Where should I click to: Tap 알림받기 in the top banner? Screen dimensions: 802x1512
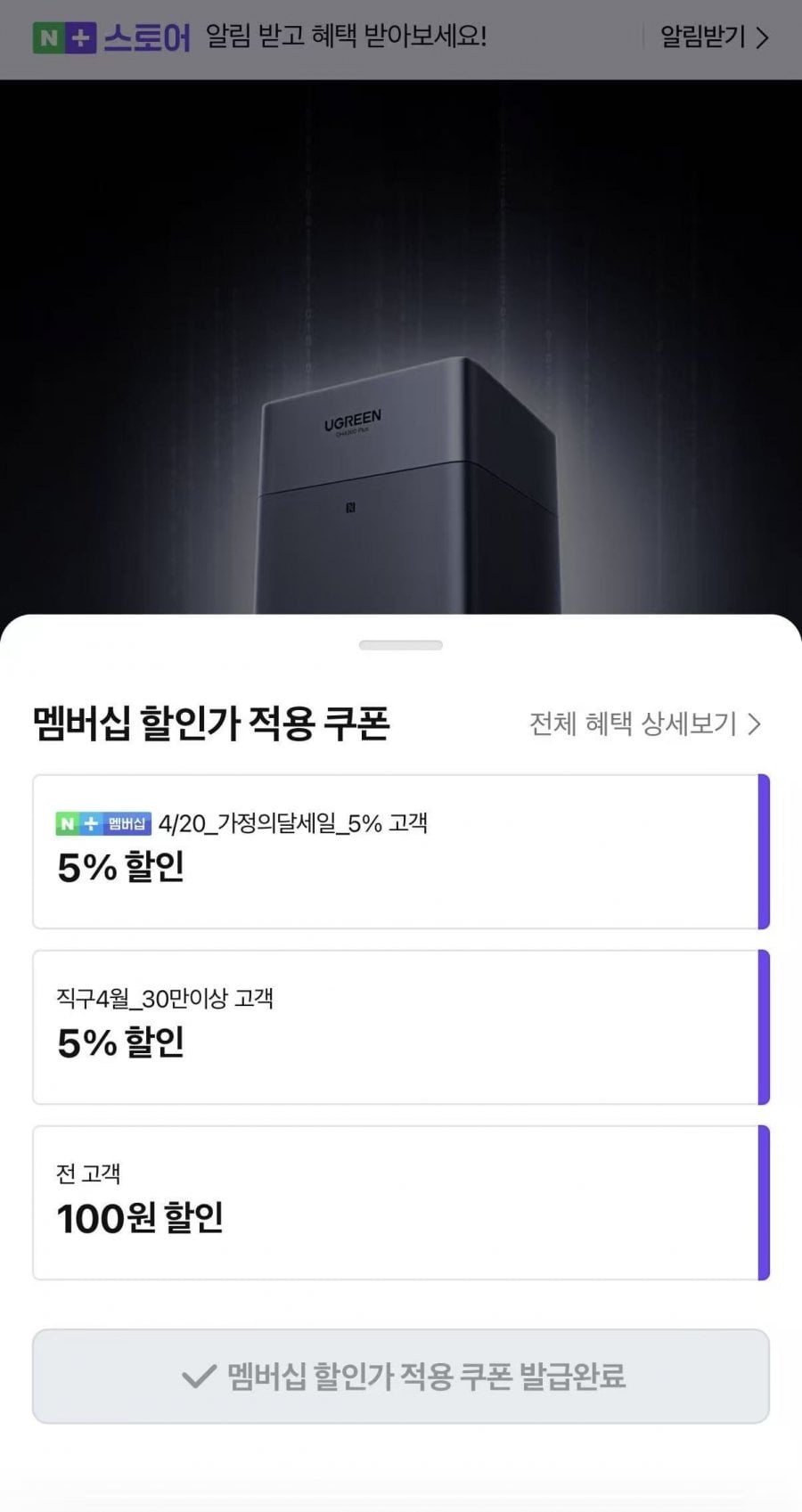click(713, 37)
